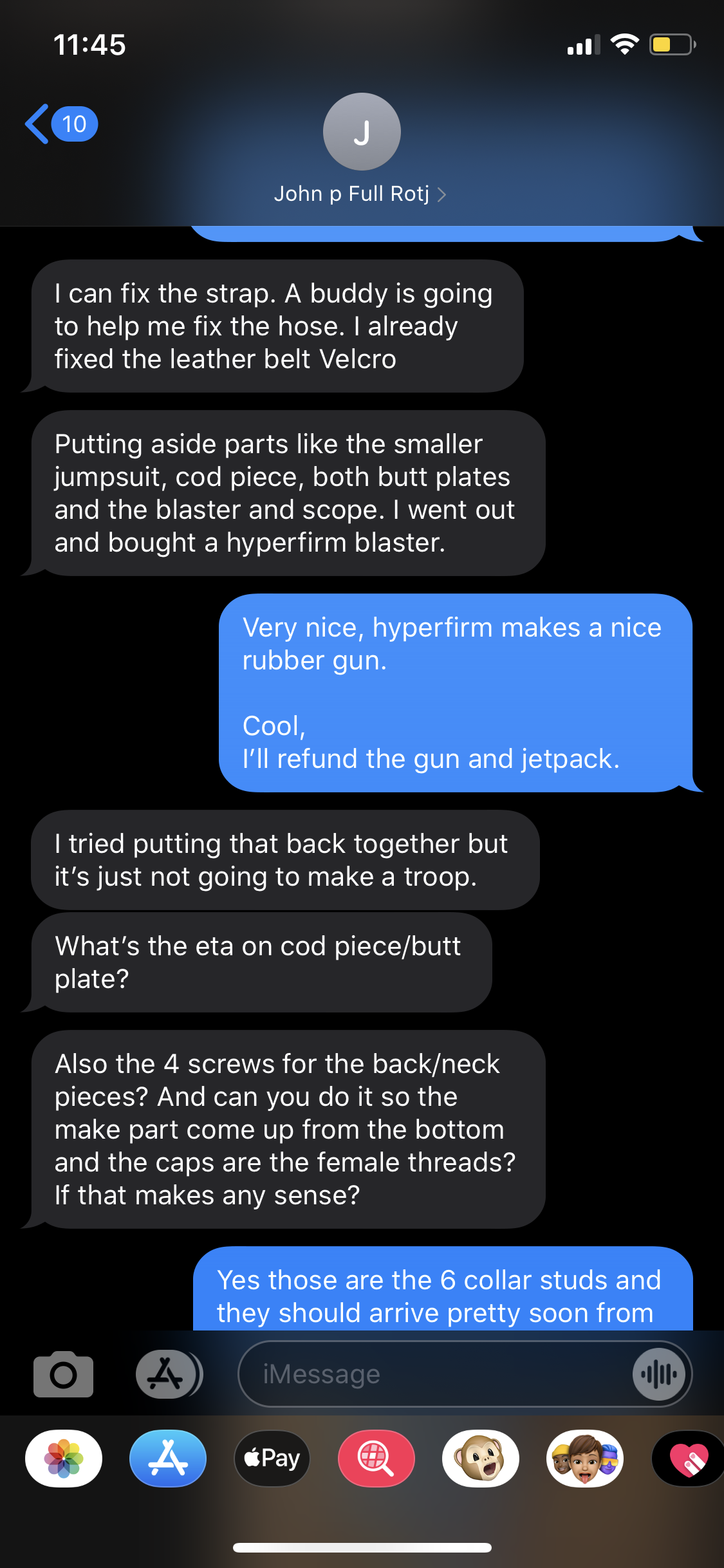Image resolution: width=724 pixels, height=1568 pixels.
Task: Open the Photos app in the drawer
Action: (64, 1459)
